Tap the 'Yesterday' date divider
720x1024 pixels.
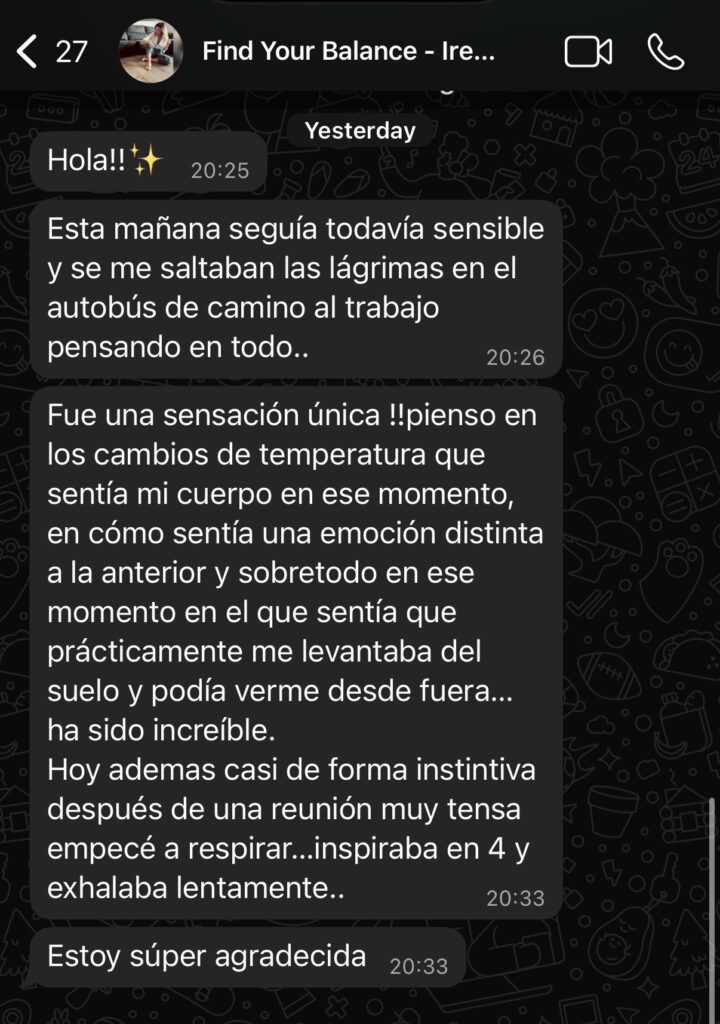coord(358,130)
